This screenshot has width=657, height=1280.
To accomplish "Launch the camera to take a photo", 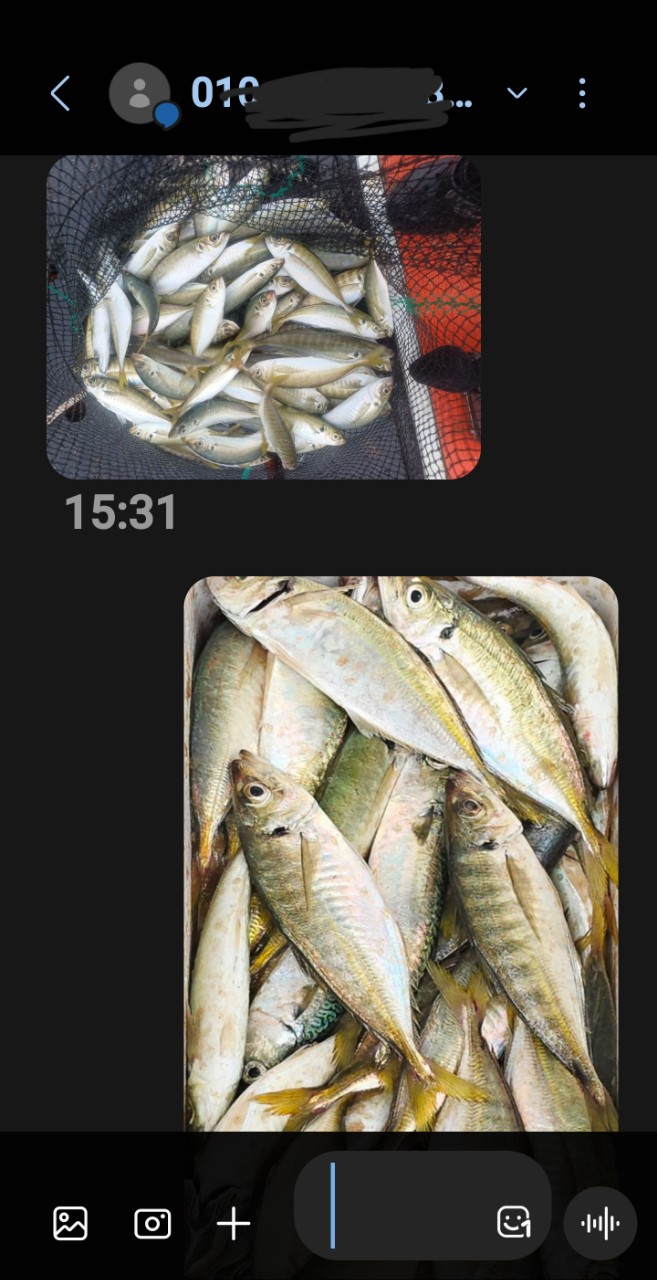I will pyautogui.click(x=152, y=1223).
